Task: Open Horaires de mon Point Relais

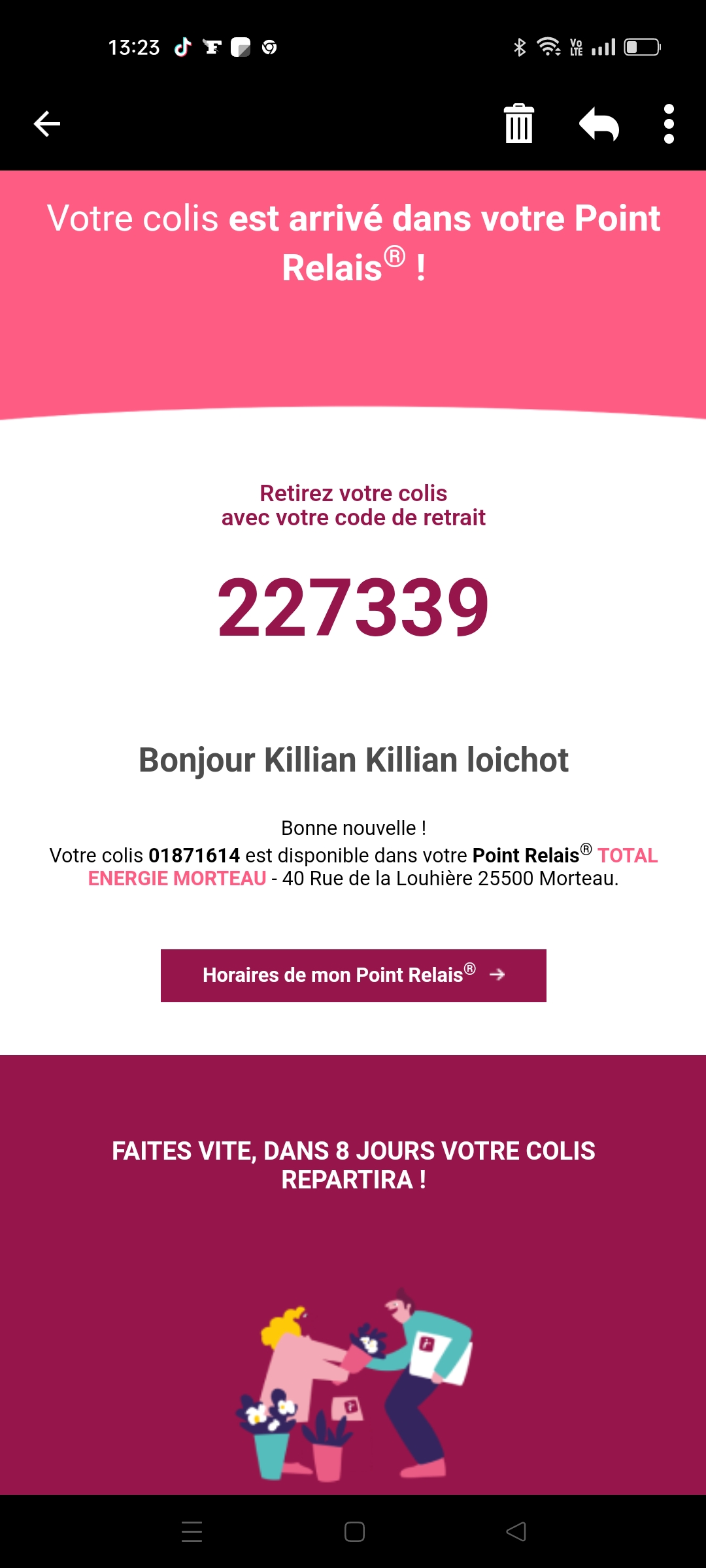Action: (354, 975)
